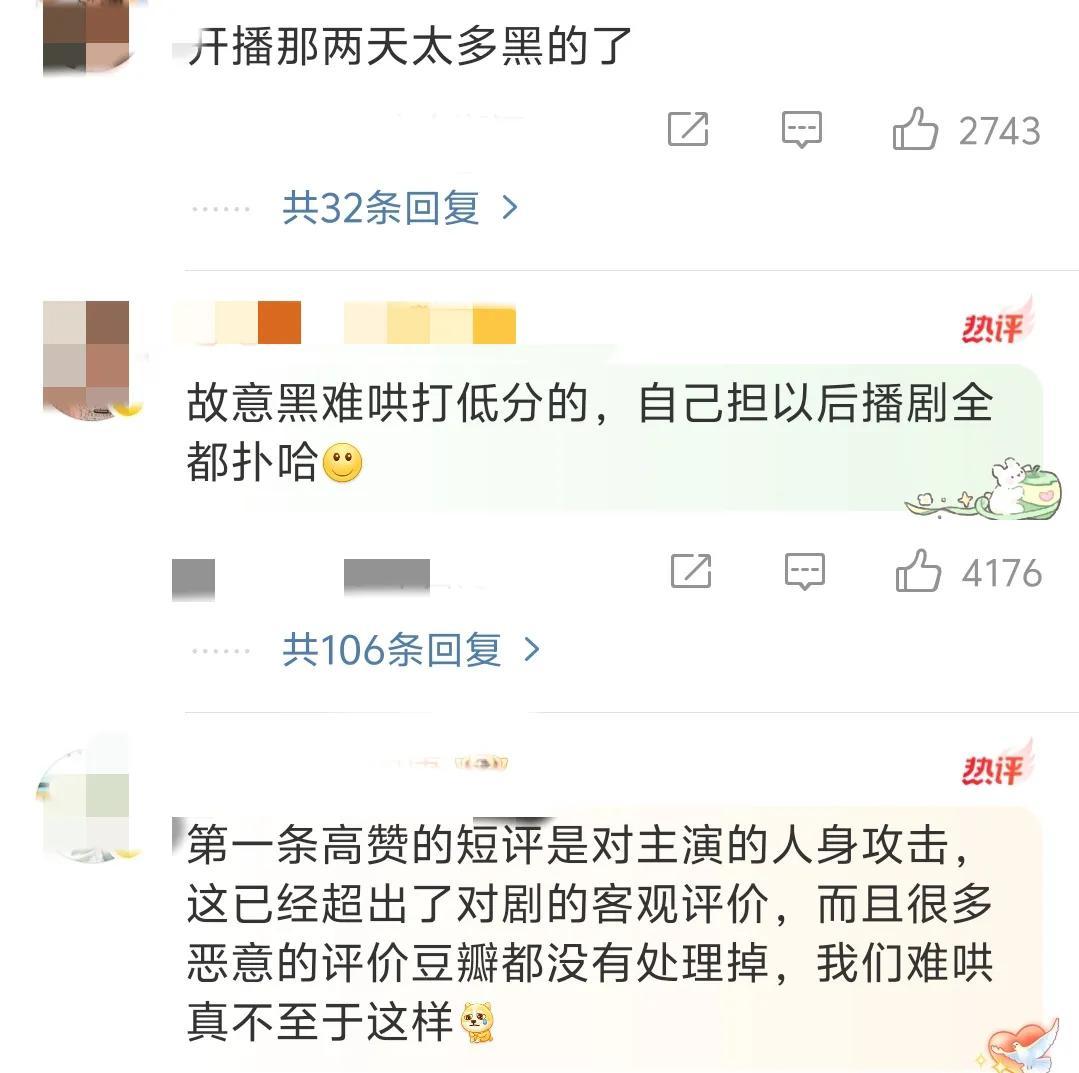Repost the comment with 2743 likes
This screenshot has height=1073, width=1079.
(x=688, y=131)
